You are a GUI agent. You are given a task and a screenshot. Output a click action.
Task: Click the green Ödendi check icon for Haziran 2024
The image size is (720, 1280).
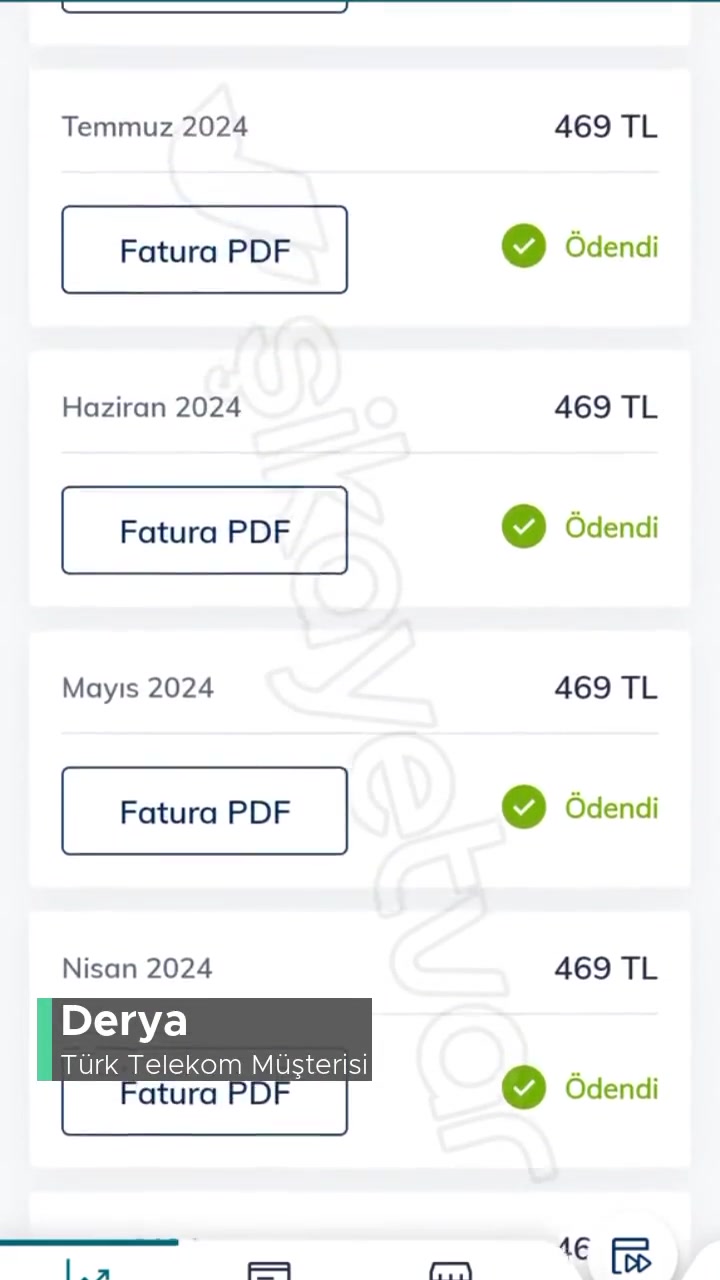(524, 527)
